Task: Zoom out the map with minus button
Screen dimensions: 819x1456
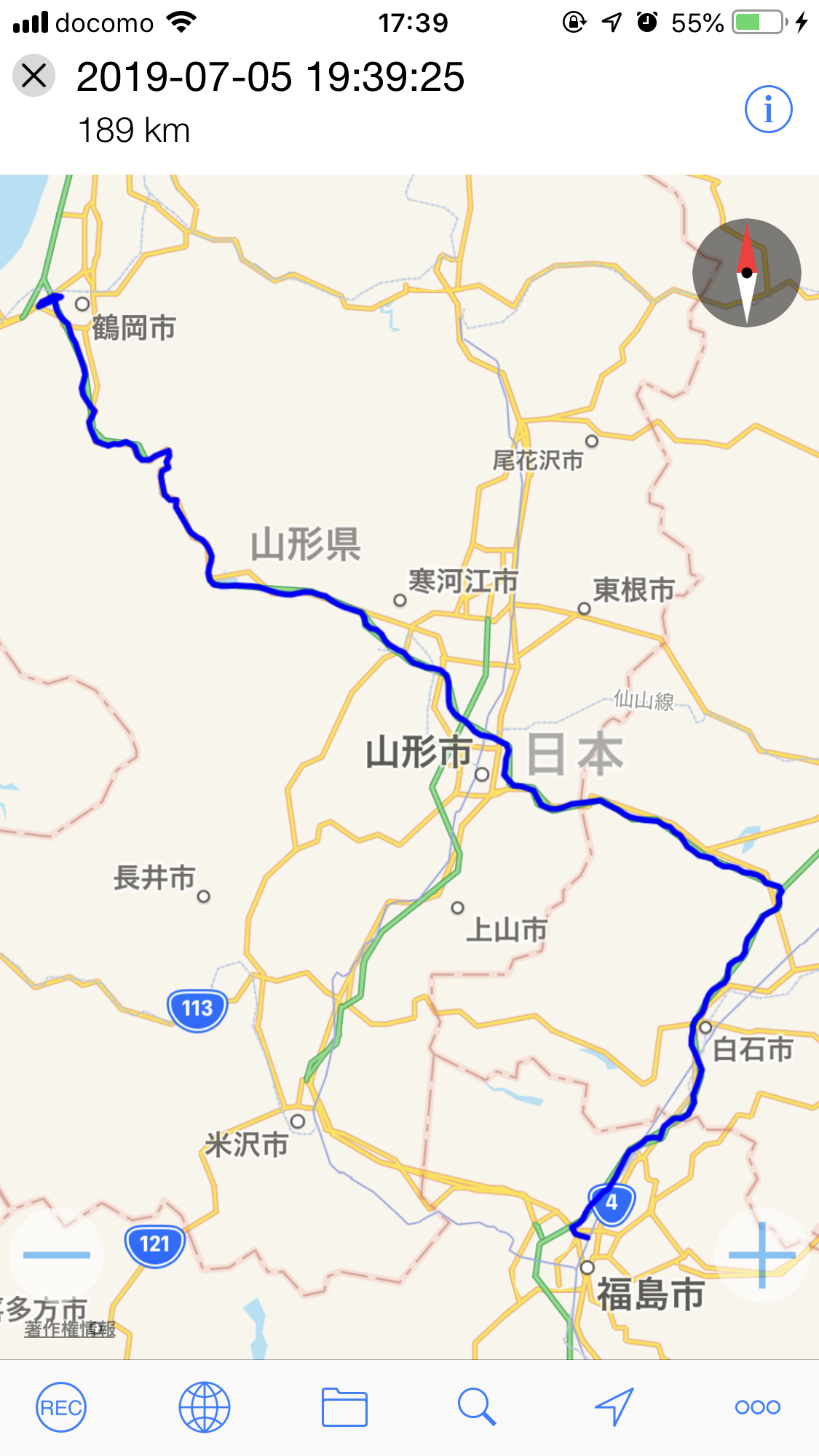Action: click(56, 1254)
